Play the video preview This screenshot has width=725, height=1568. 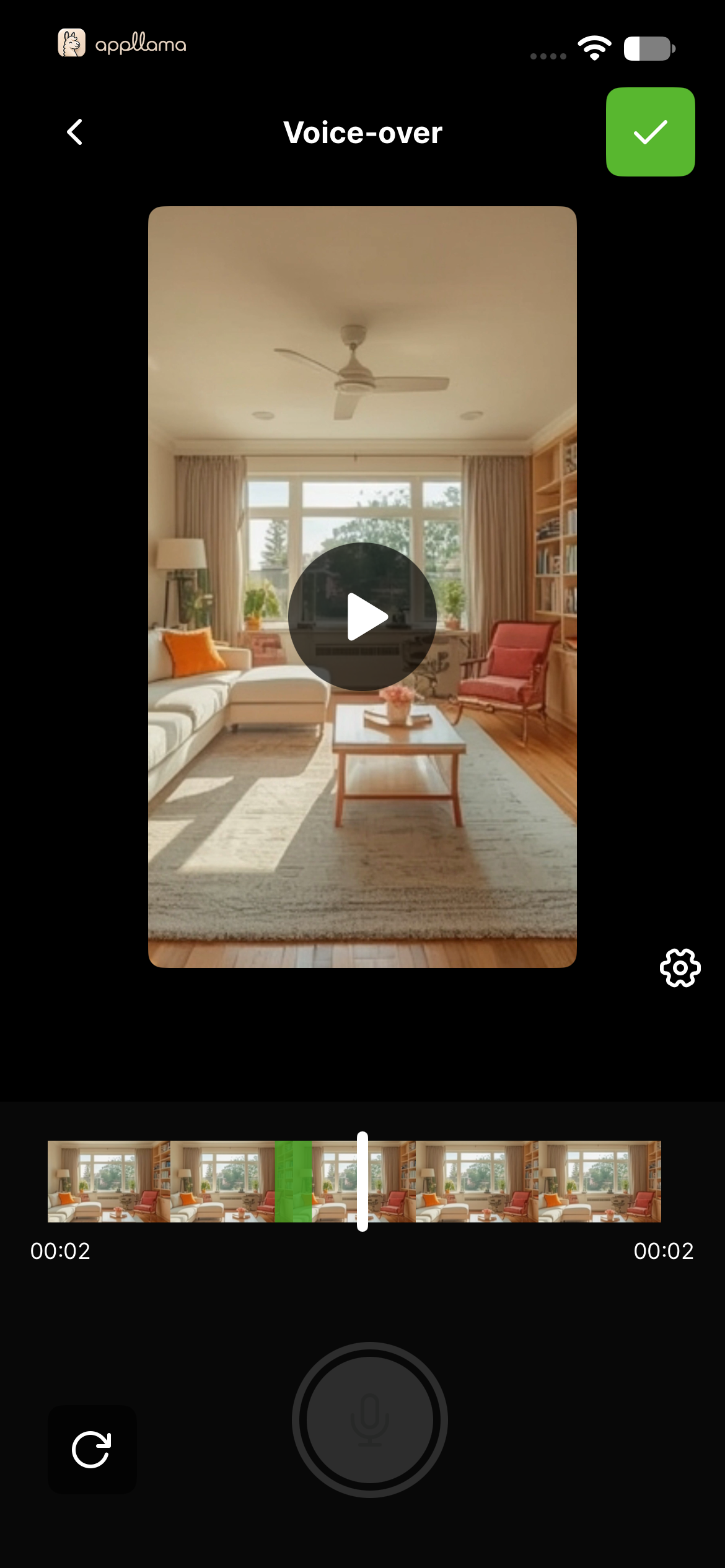(x=362, y=617)
